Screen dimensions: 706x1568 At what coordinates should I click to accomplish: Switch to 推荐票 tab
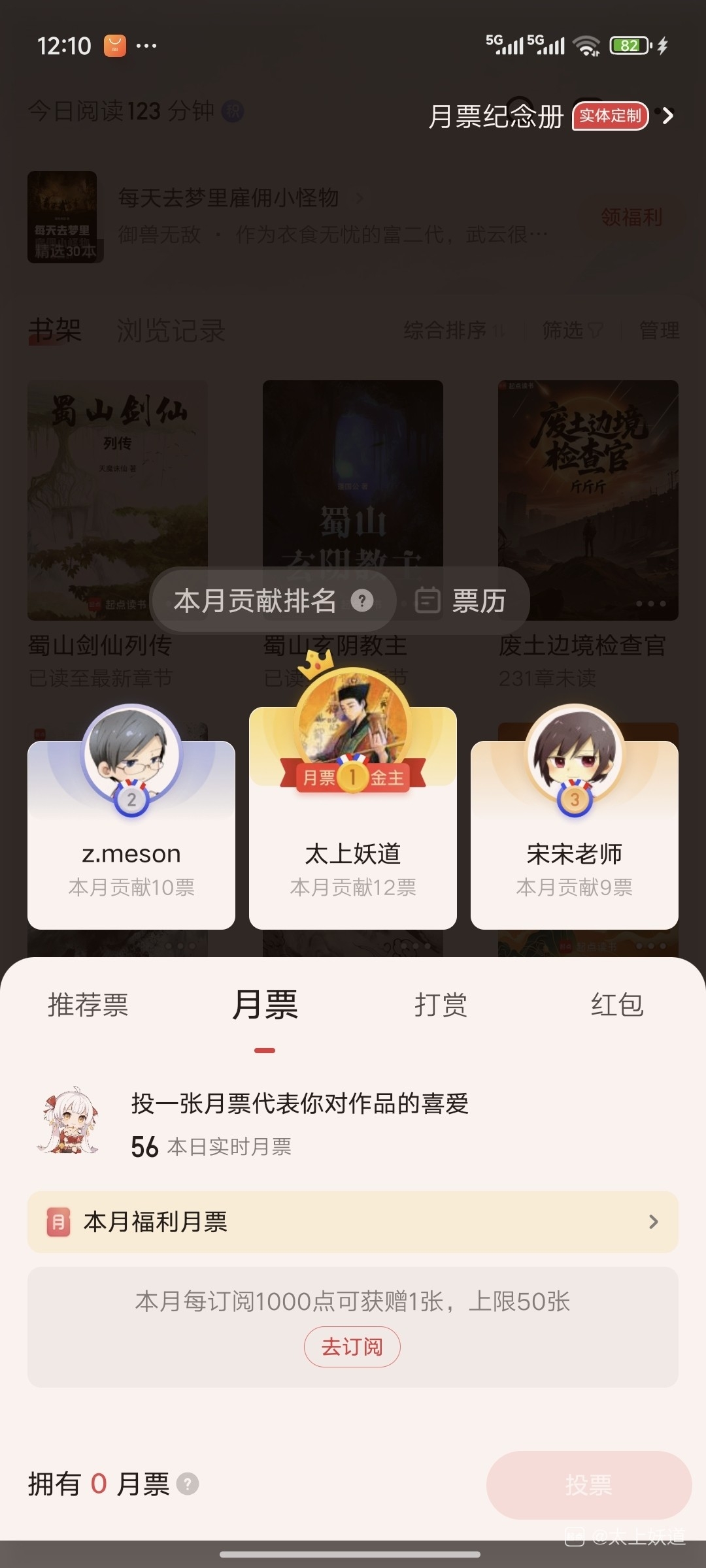tap(88, 1005)
